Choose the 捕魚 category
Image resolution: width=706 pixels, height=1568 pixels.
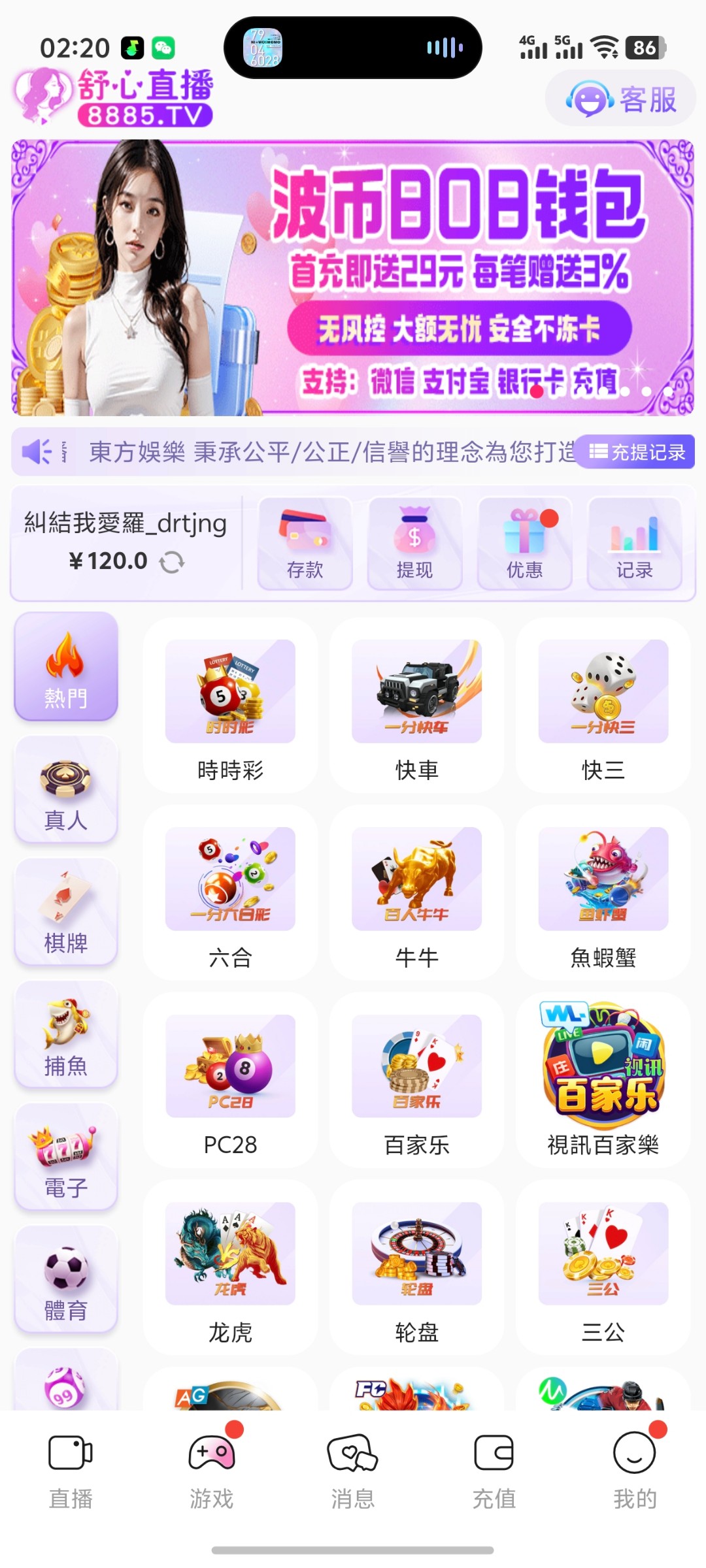pyautogui.click(x=66, y=1035)
